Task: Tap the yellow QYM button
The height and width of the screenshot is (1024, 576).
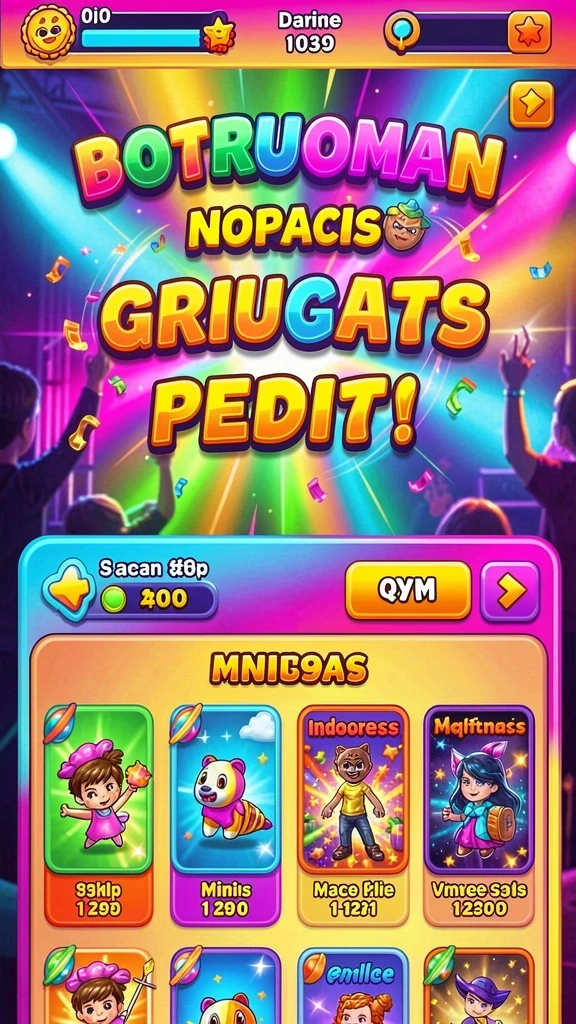Action: tap(408, 590)
